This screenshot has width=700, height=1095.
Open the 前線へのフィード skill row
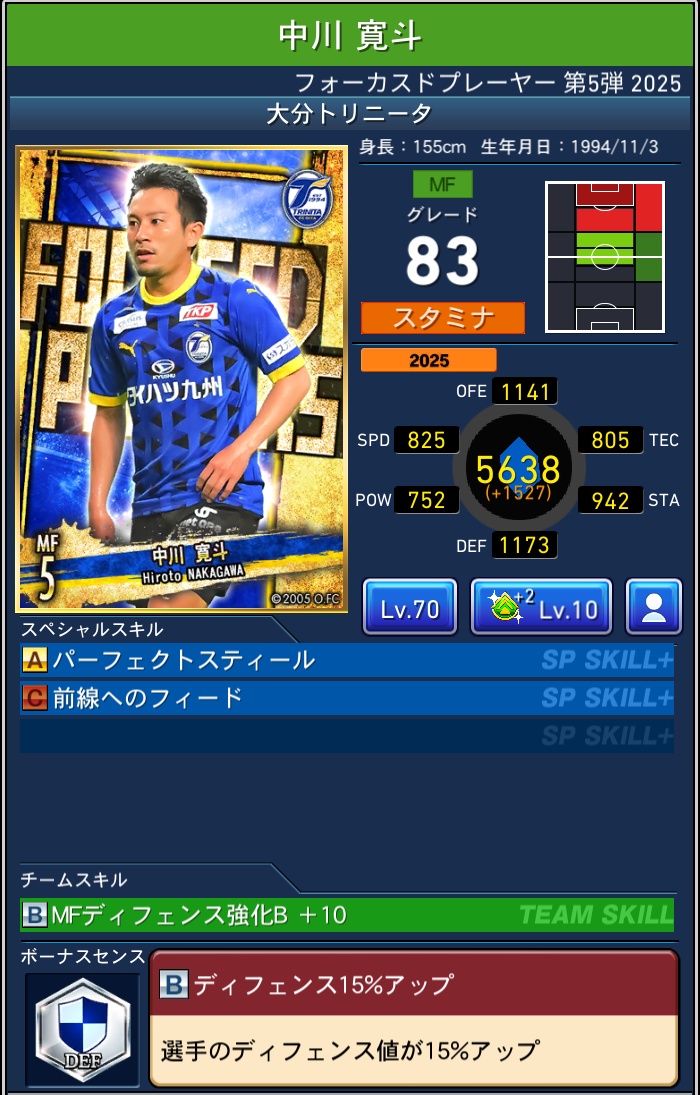pos(347,697)
